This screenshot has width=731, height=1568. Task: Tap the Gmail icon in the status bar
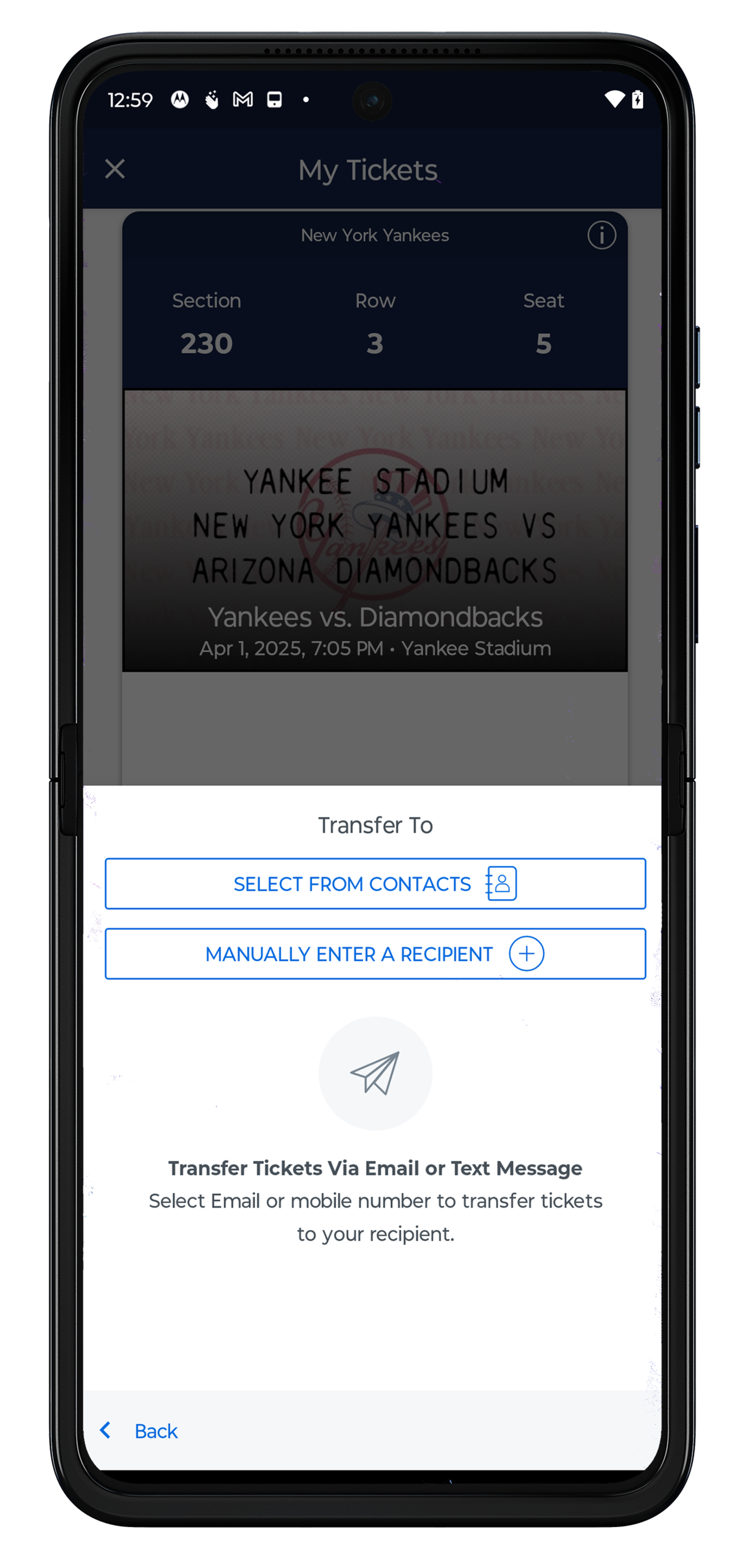(x=242, y=100)
